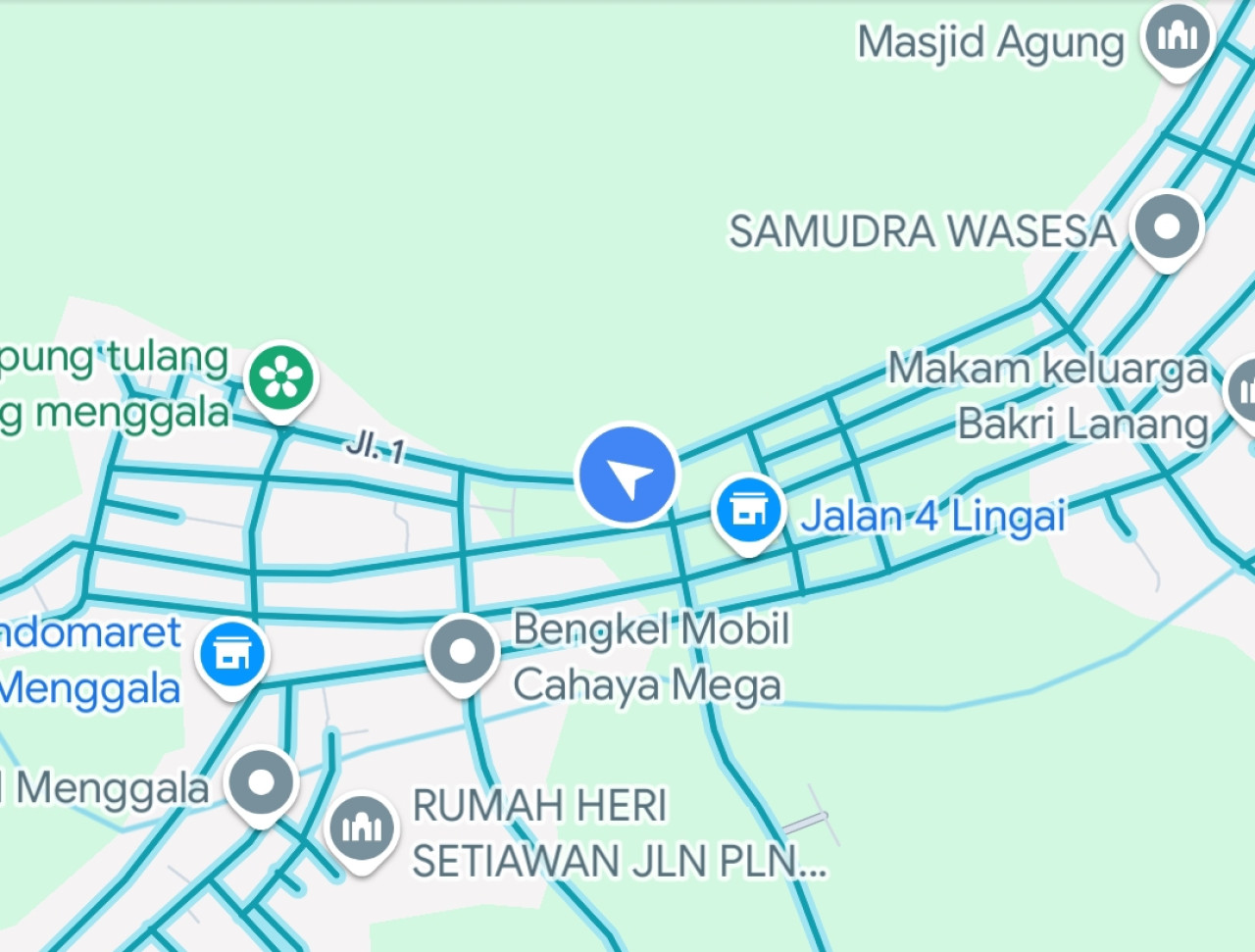This screenshot has width=1255, height=952.
Task: Tap the Jalan 4 Lingai shop pin
Action: tap(748, 511)
